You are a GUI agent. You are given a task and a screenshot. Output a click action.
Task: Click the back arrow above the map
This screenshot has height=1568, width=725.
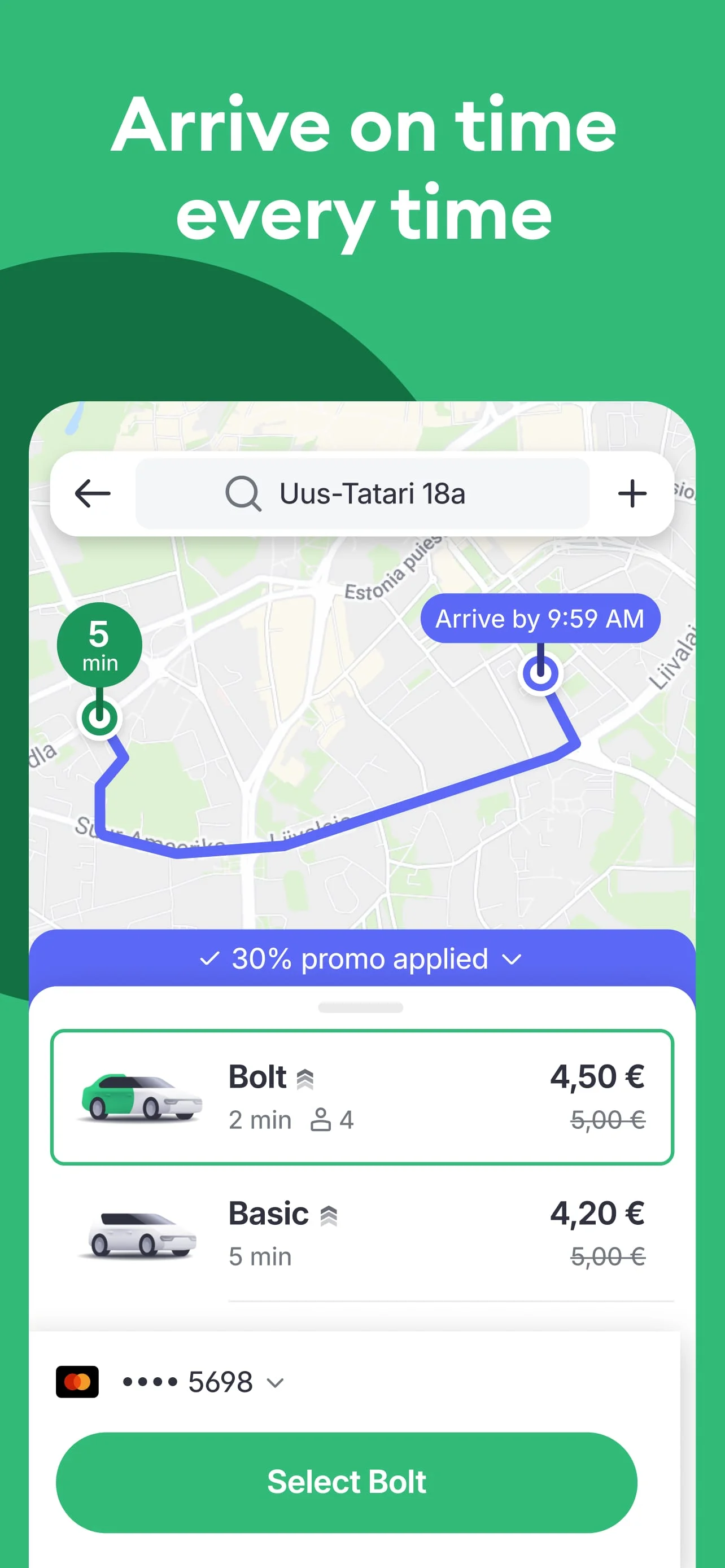pos(91,493)
